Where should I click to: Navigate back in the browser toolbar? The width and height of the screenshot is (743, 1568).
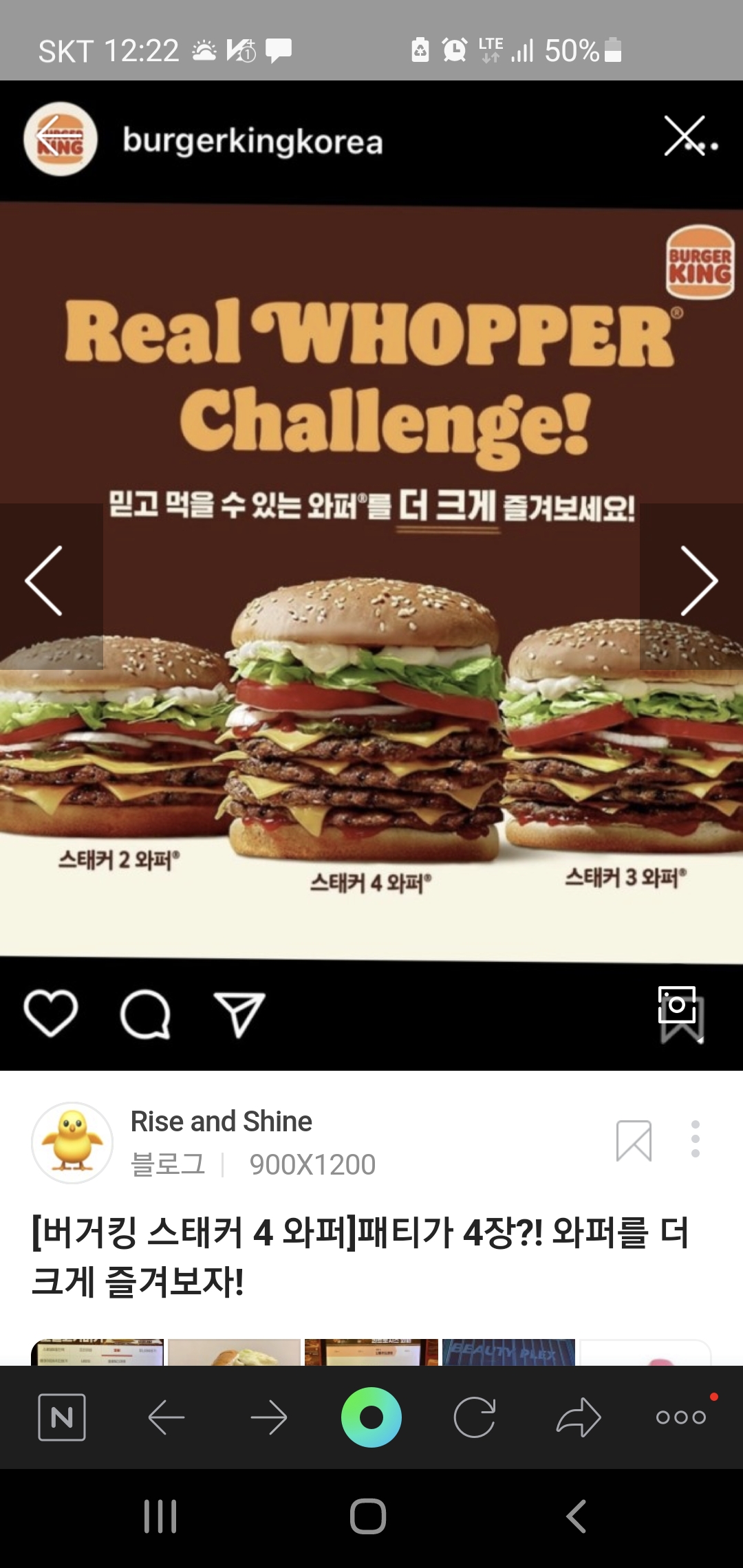tap(166, 1417)
